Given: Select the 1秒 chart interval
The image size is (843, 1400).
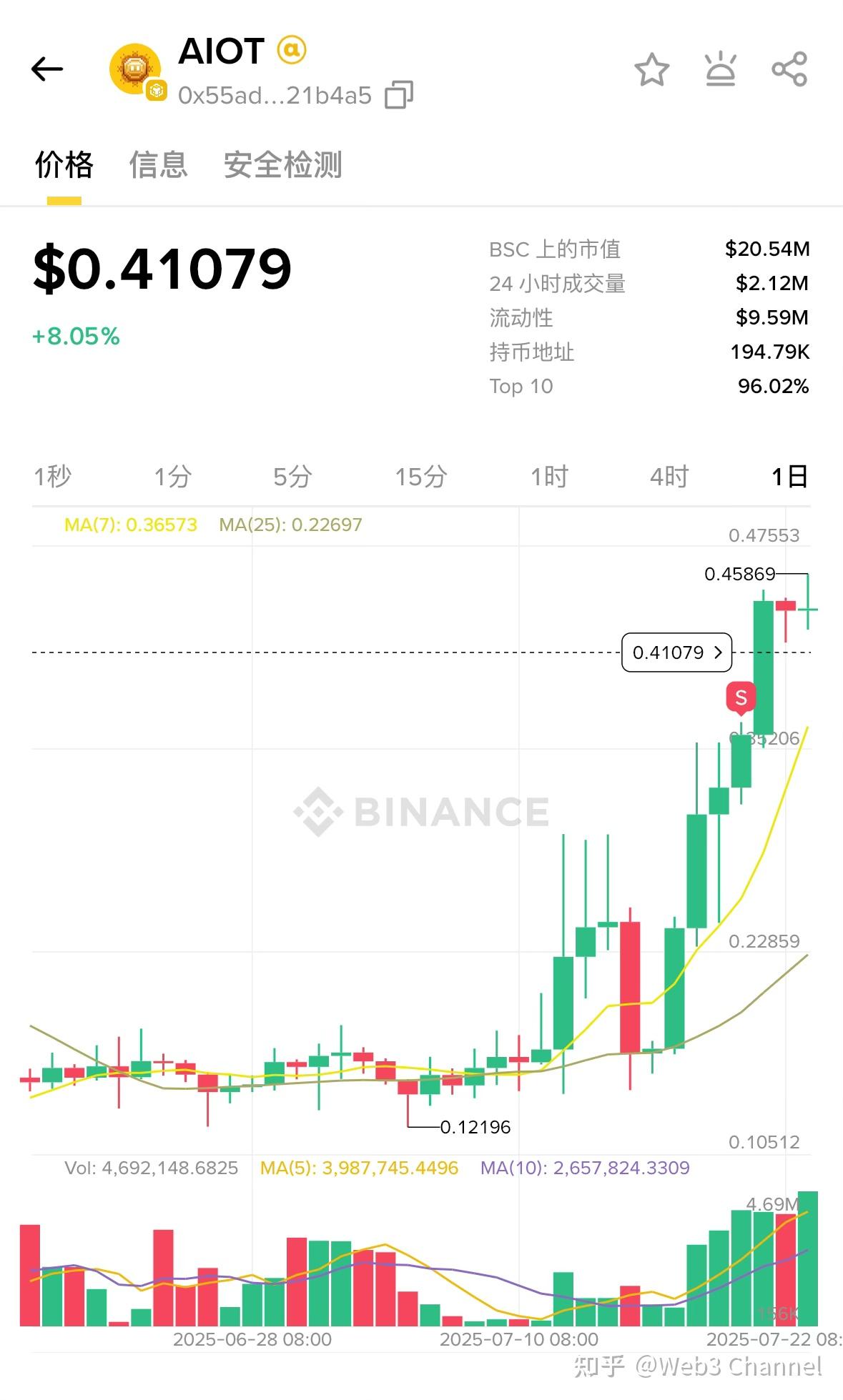Looking at the screenshot, I should (x=51, y=475).
